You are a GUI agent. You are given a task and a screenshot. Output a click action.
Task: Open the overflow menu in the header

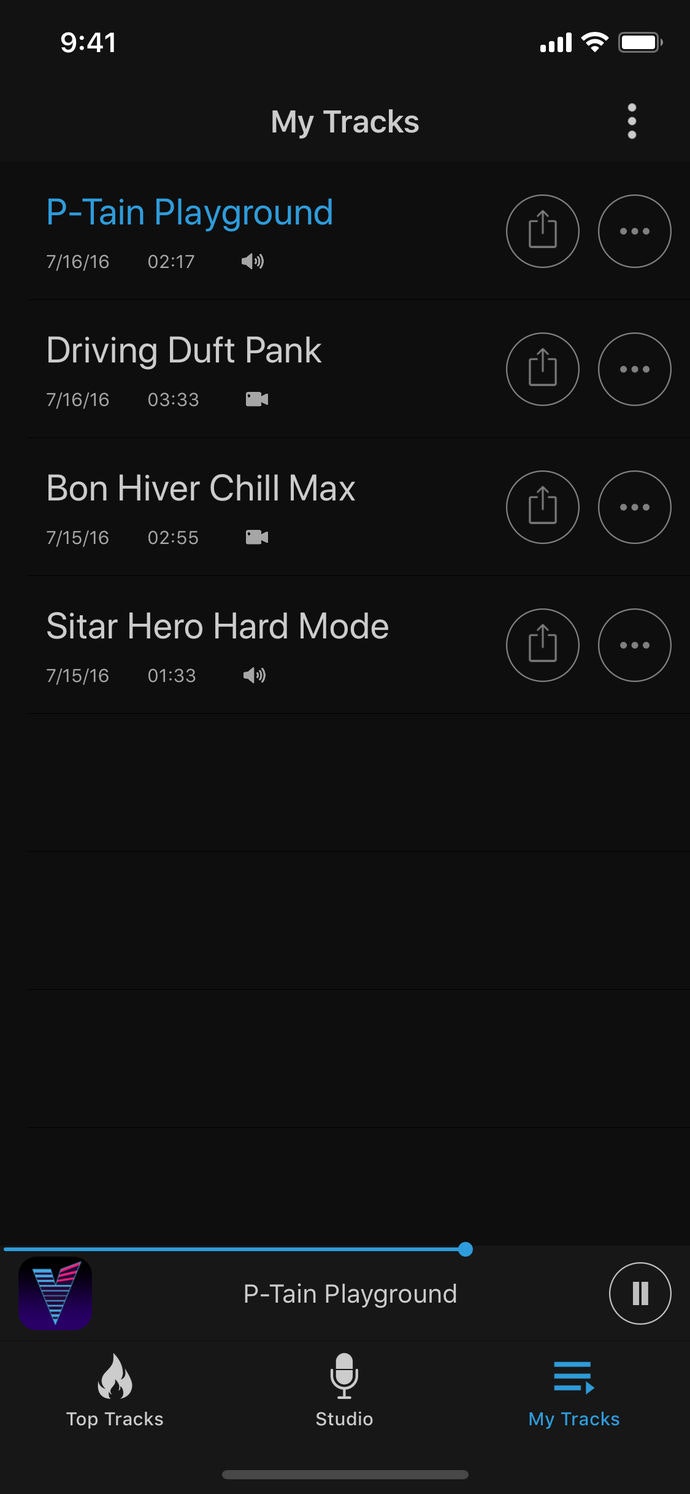coord(631,122)
